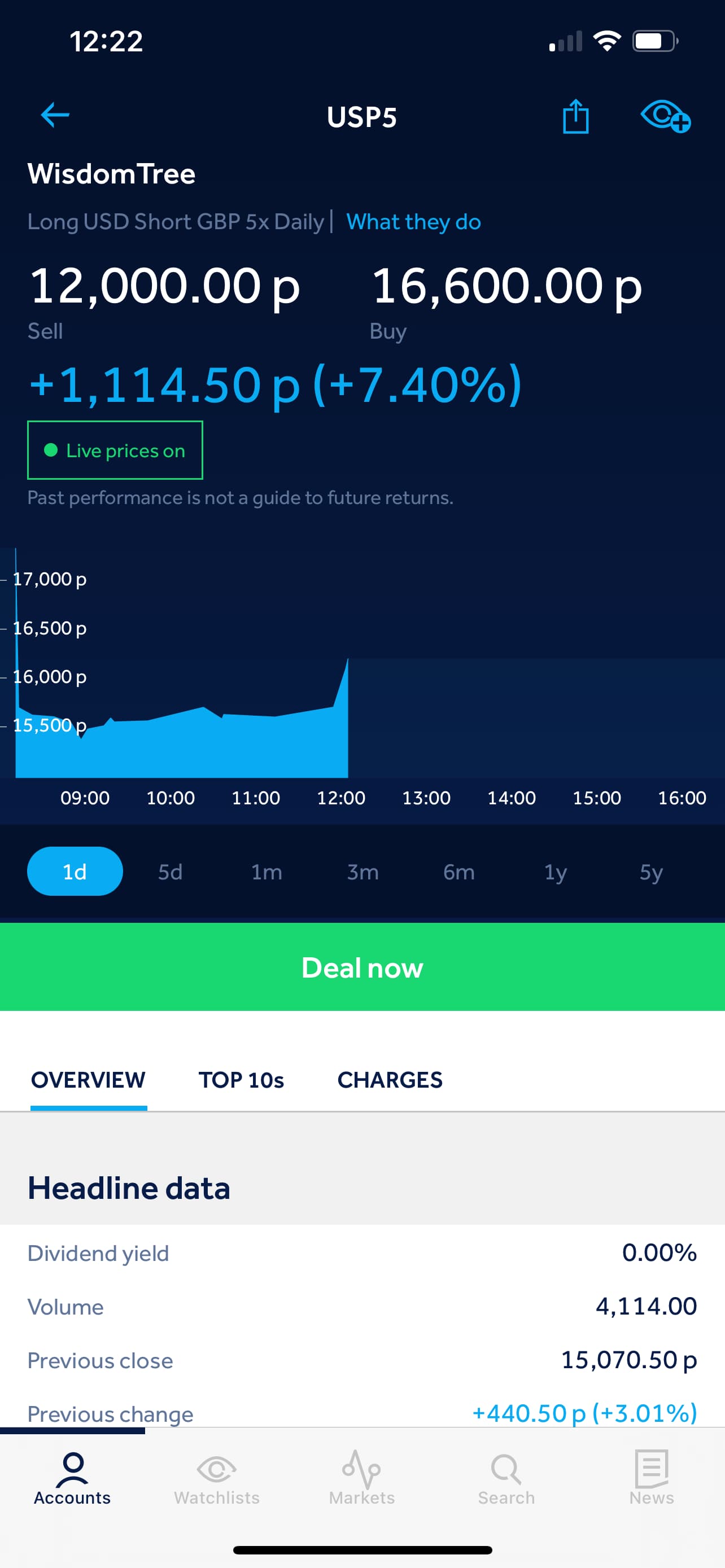This screenshot has height=1568, width=725.
Task: Tap the Deal now button
Action: [362, 967]
